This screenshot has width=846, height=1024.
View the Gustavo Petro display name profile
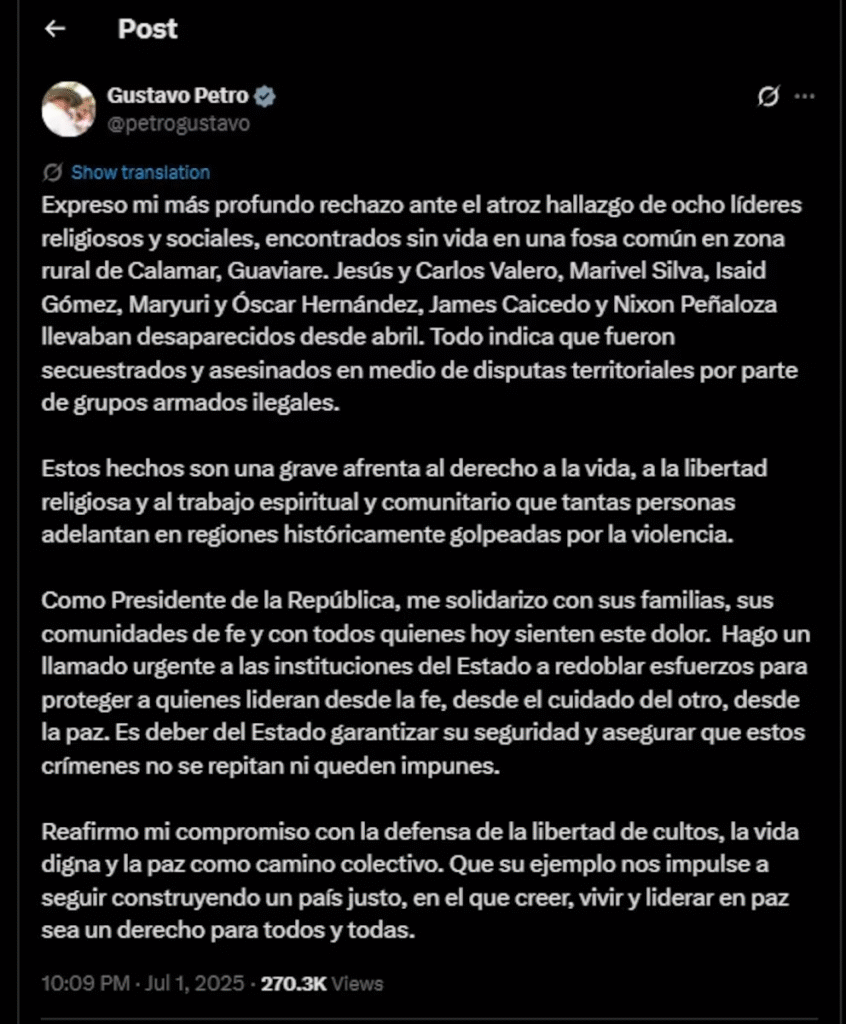(178, 97)
